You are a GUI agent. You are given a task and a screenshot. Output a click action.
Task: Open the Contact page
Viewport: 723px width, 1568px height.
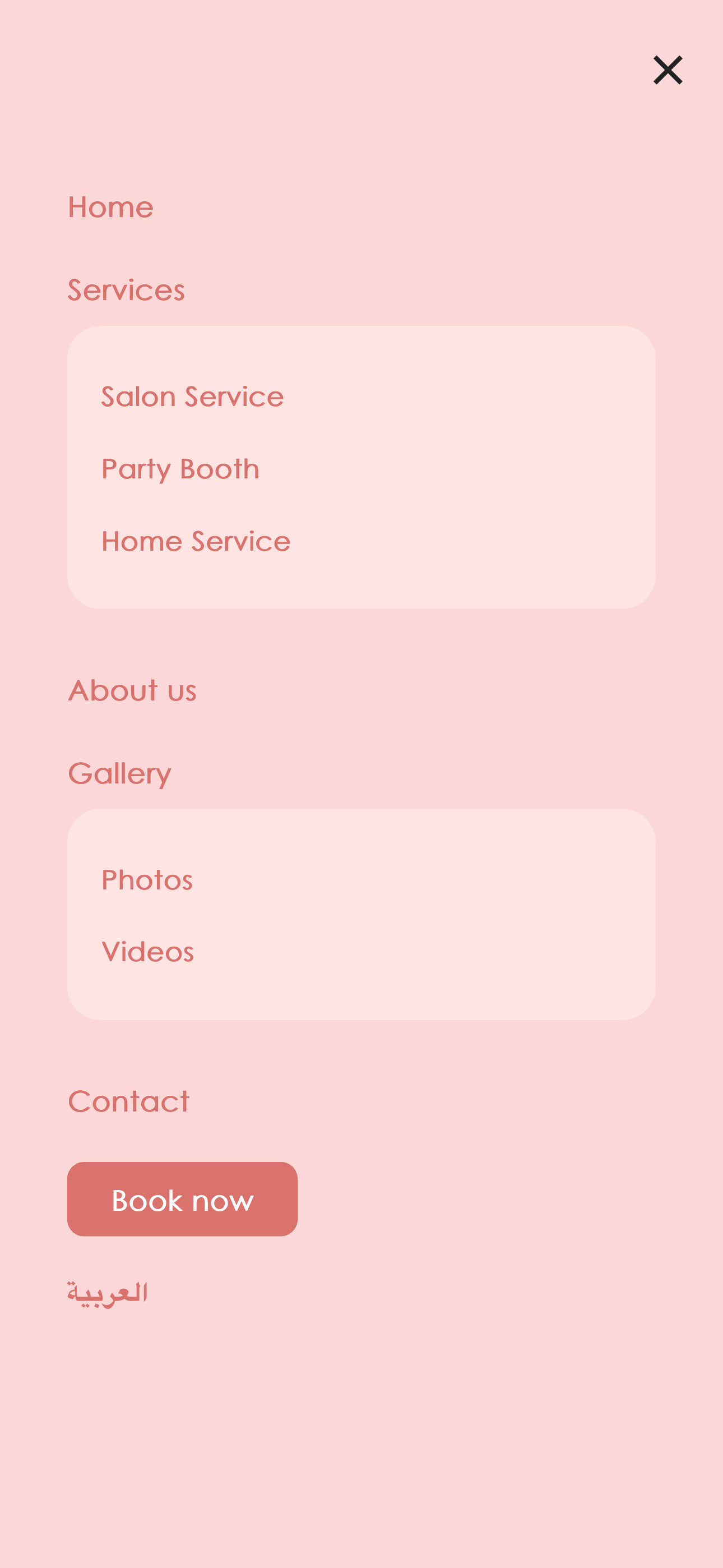click(128, 1101)
